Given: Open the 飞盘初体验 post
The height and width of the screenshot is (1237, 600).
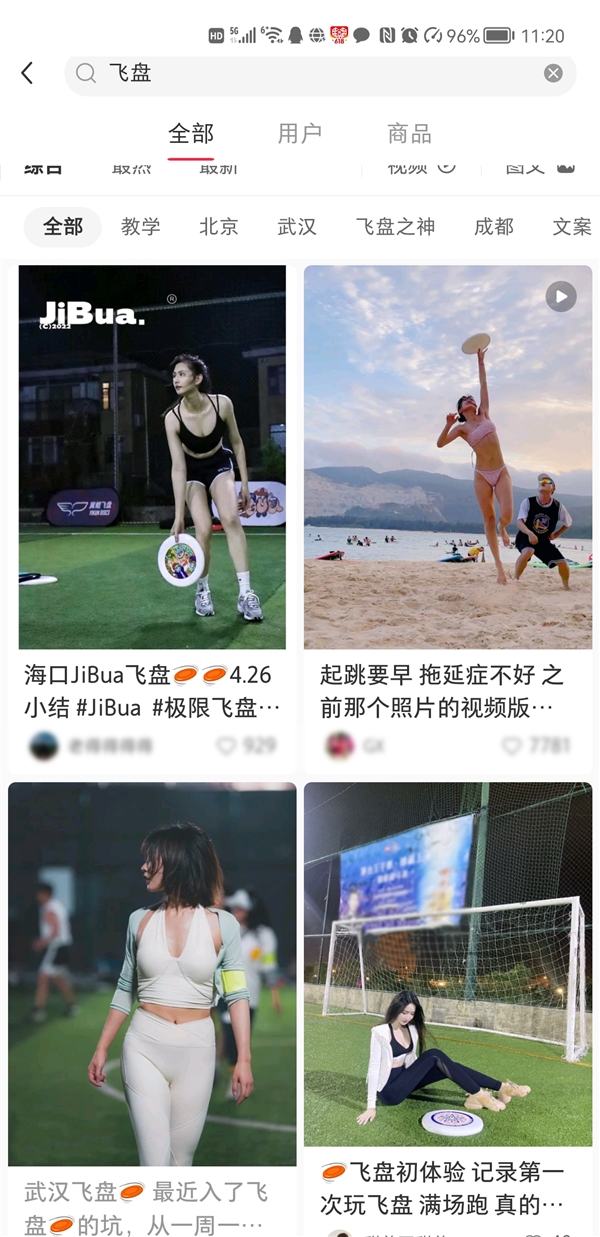Looking at the screenshot, I should 447,965.
